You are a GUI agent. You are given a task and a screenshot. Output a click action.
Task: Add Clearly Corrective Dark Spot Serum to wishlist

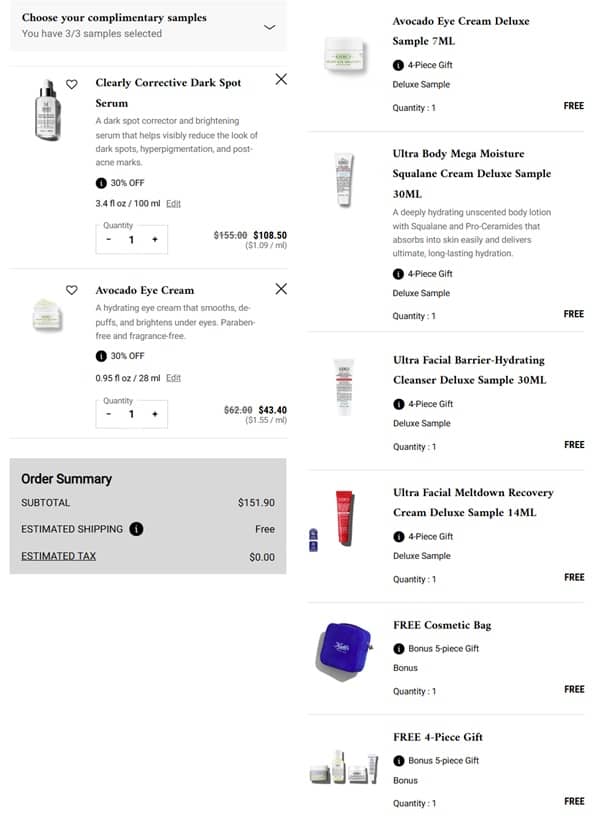[72, 84]
